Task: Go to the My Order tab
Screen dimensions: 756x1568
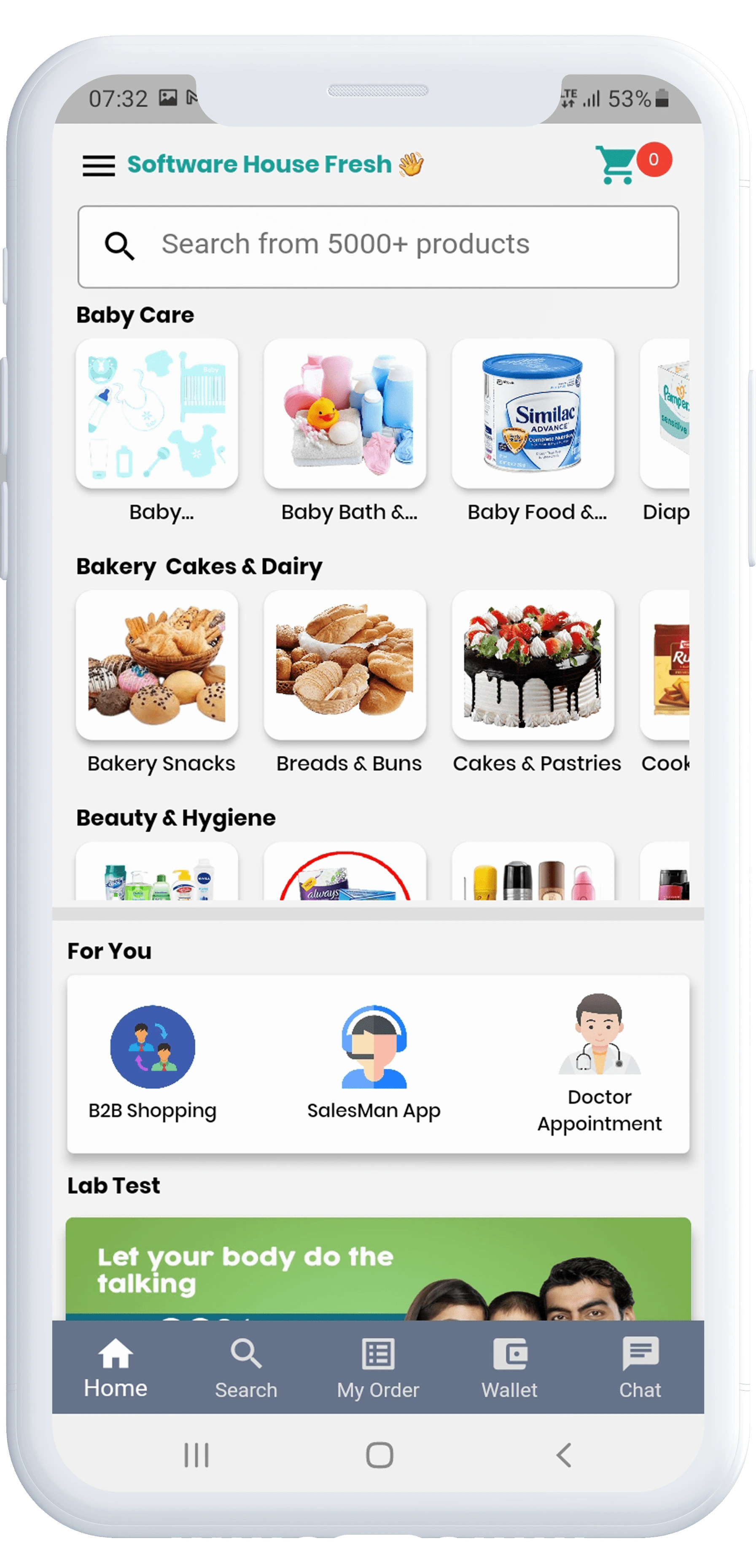Action: tap(378, 1366)
